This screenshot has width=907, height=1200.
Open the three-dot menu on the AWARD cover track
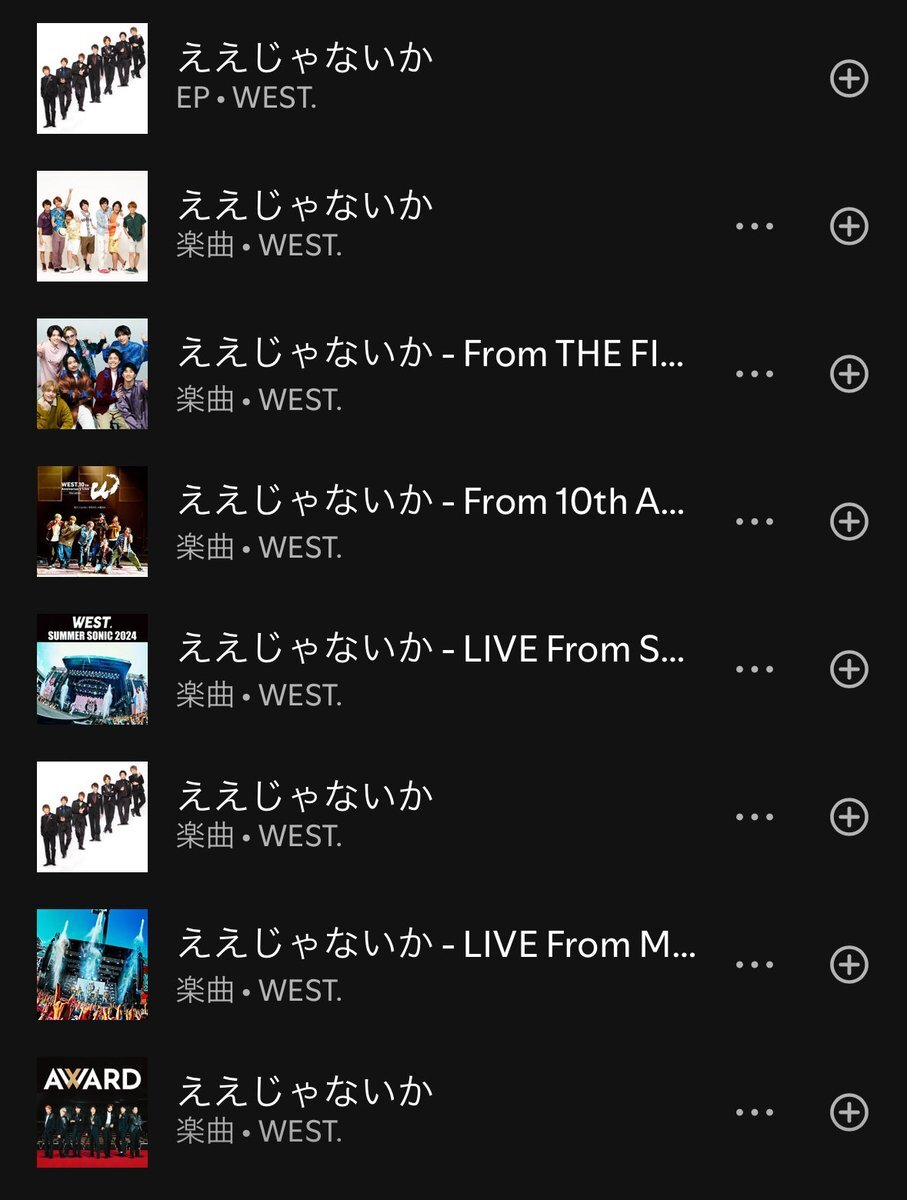[x=754, y=1112]
